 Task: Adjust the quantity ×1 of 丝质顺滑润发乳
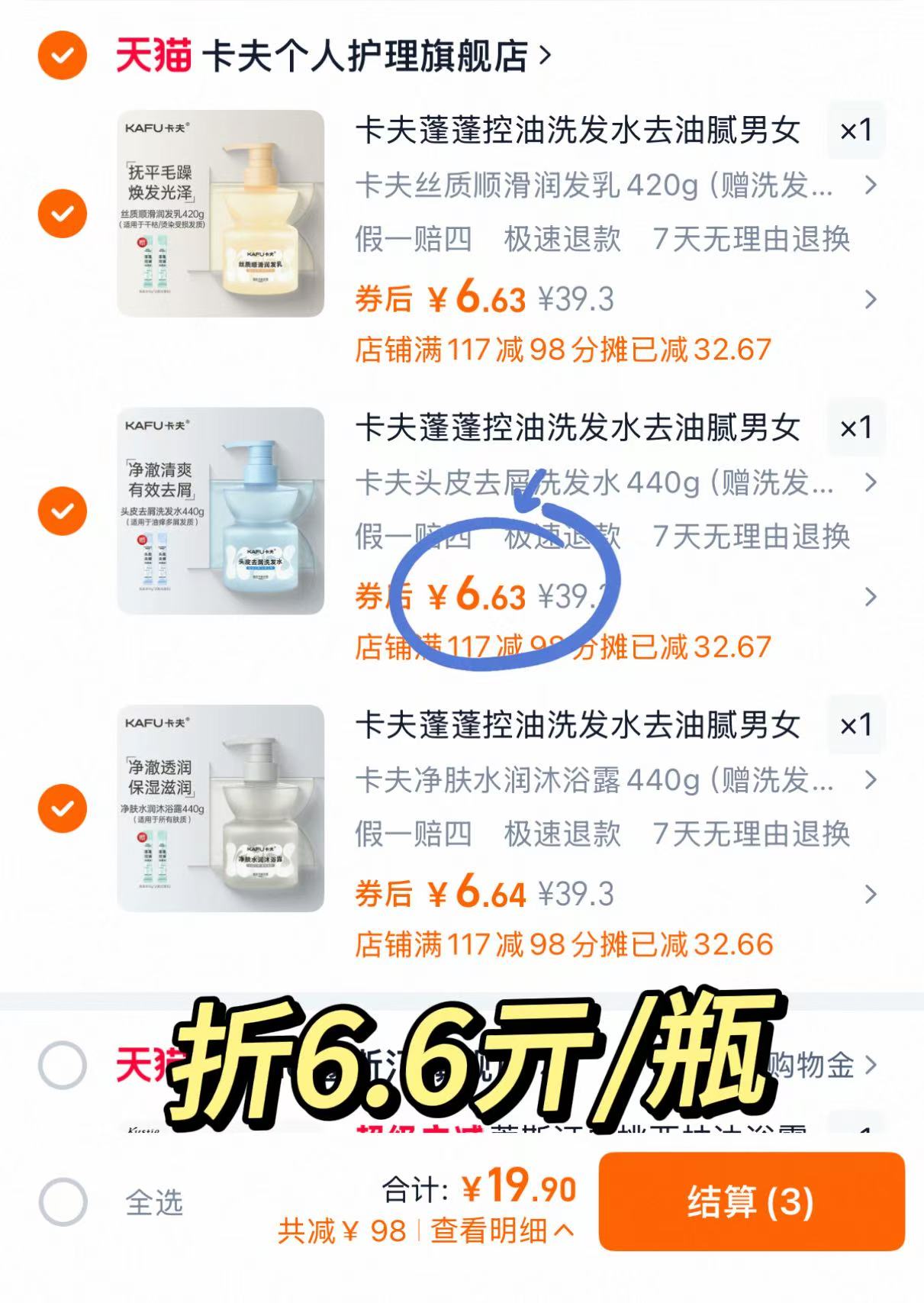856,131
